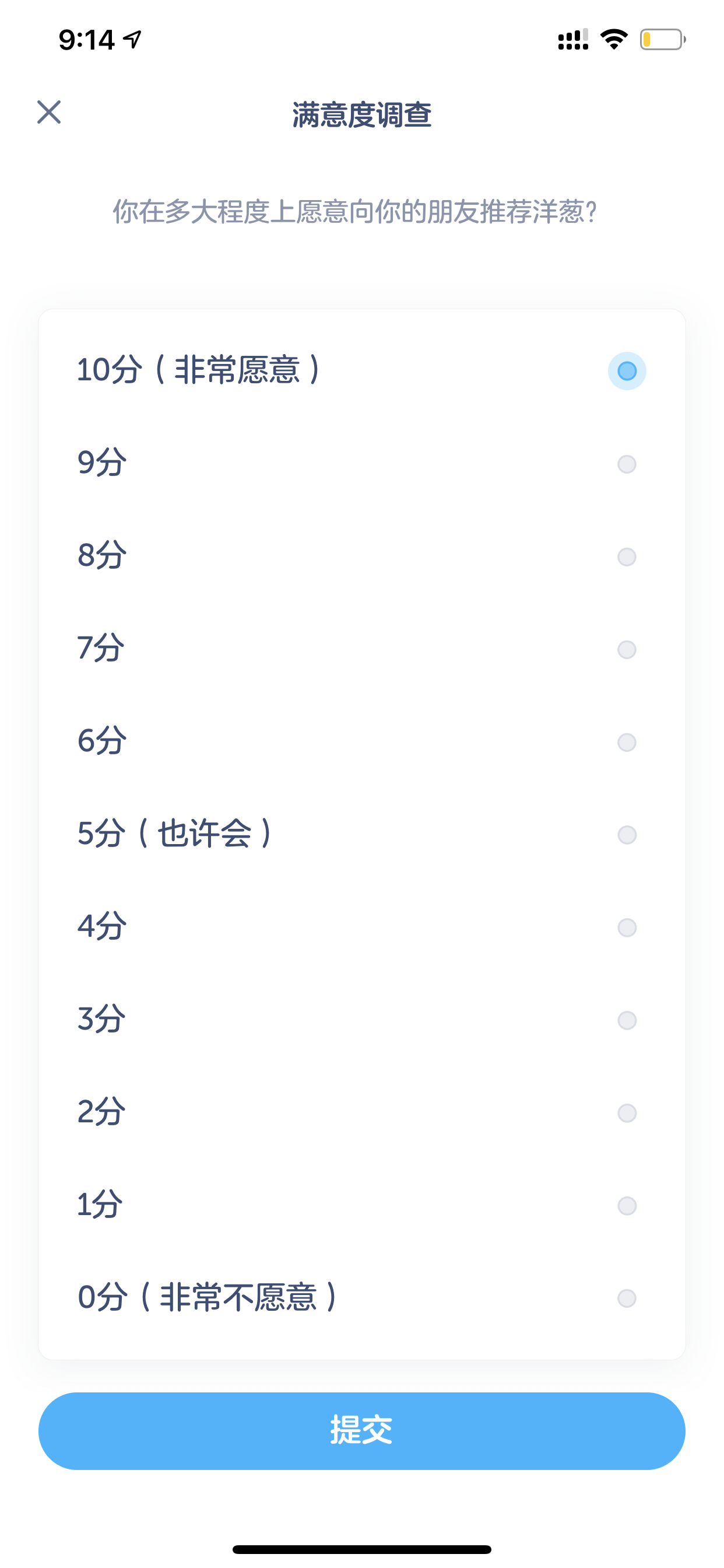This screenshot has width=724, height=1568.
Task: Close the satisfaction survey
Action: coord(48,113)
